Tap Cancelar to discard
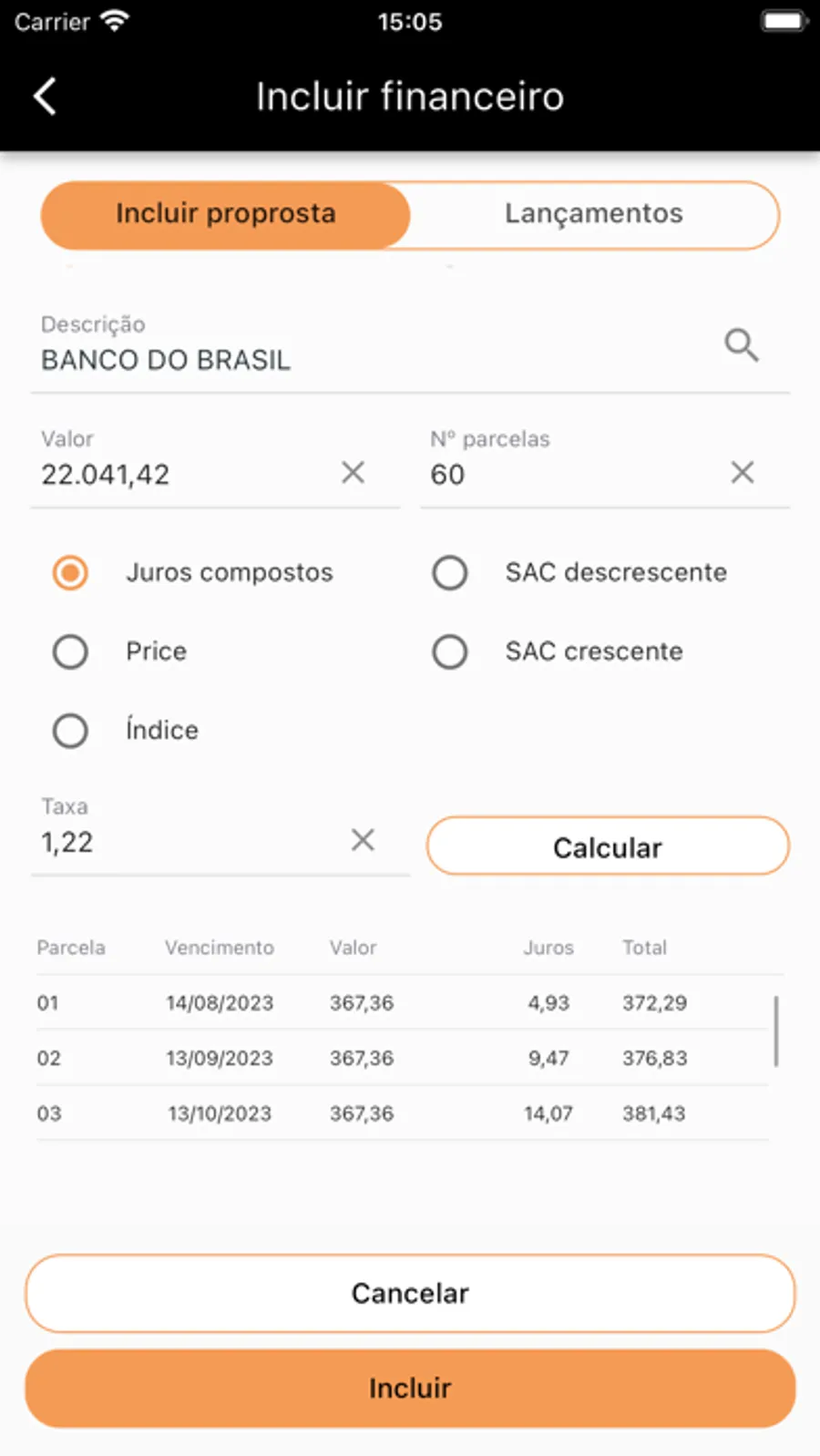The width and height of the screenshot is (820, 1456). click(x=410, y=1293)
